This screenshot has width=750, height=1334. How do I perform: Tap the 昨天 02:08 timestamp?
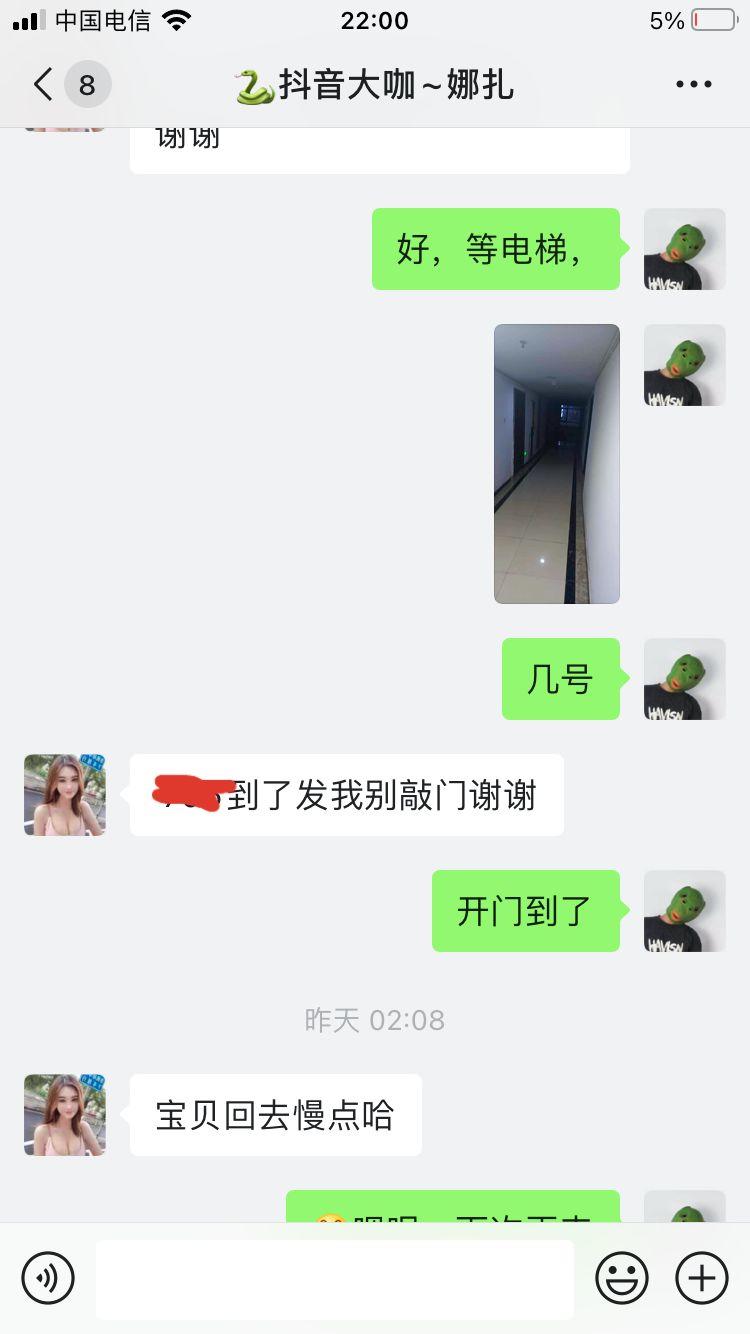click(375, 1019)
